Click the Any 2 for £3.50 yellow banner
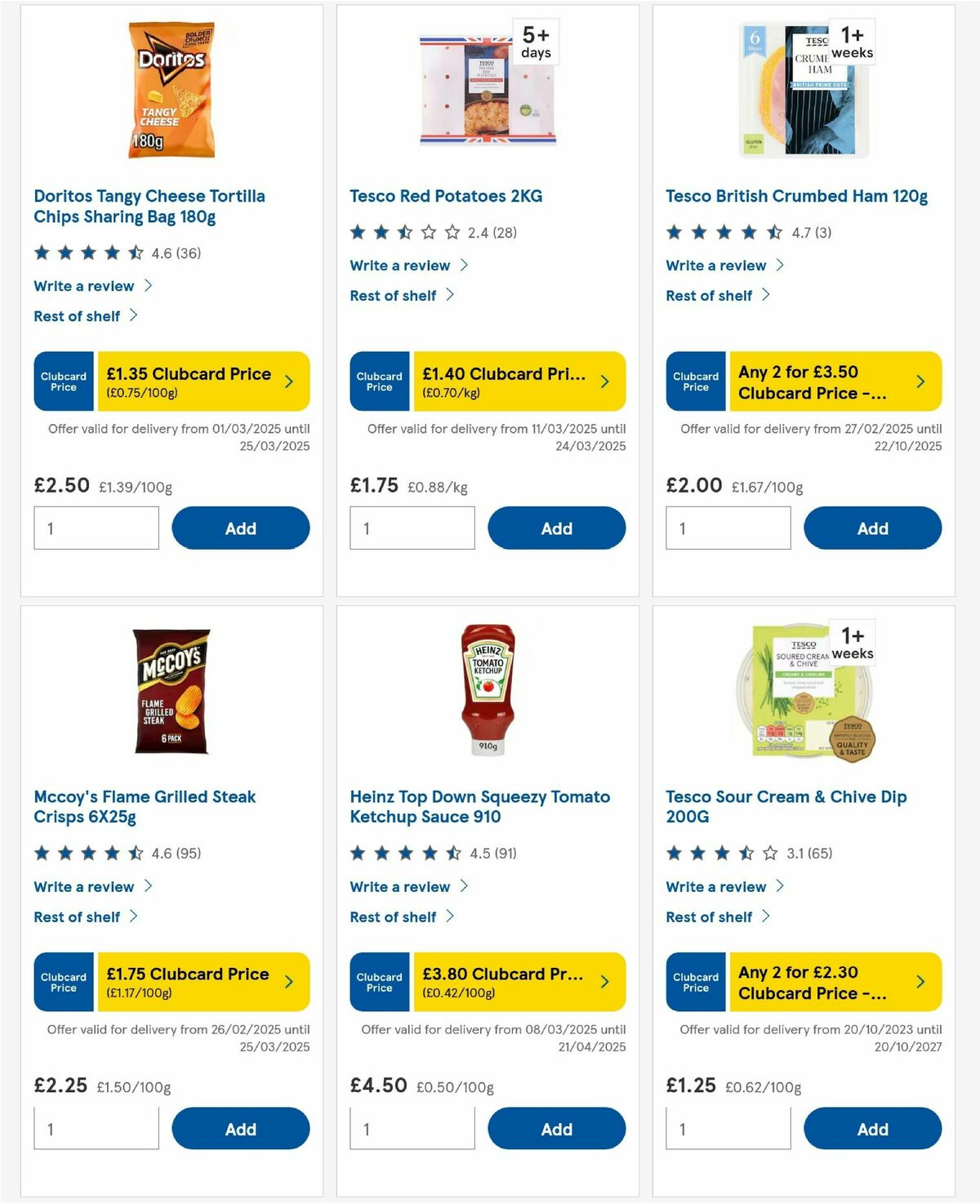 825,381
